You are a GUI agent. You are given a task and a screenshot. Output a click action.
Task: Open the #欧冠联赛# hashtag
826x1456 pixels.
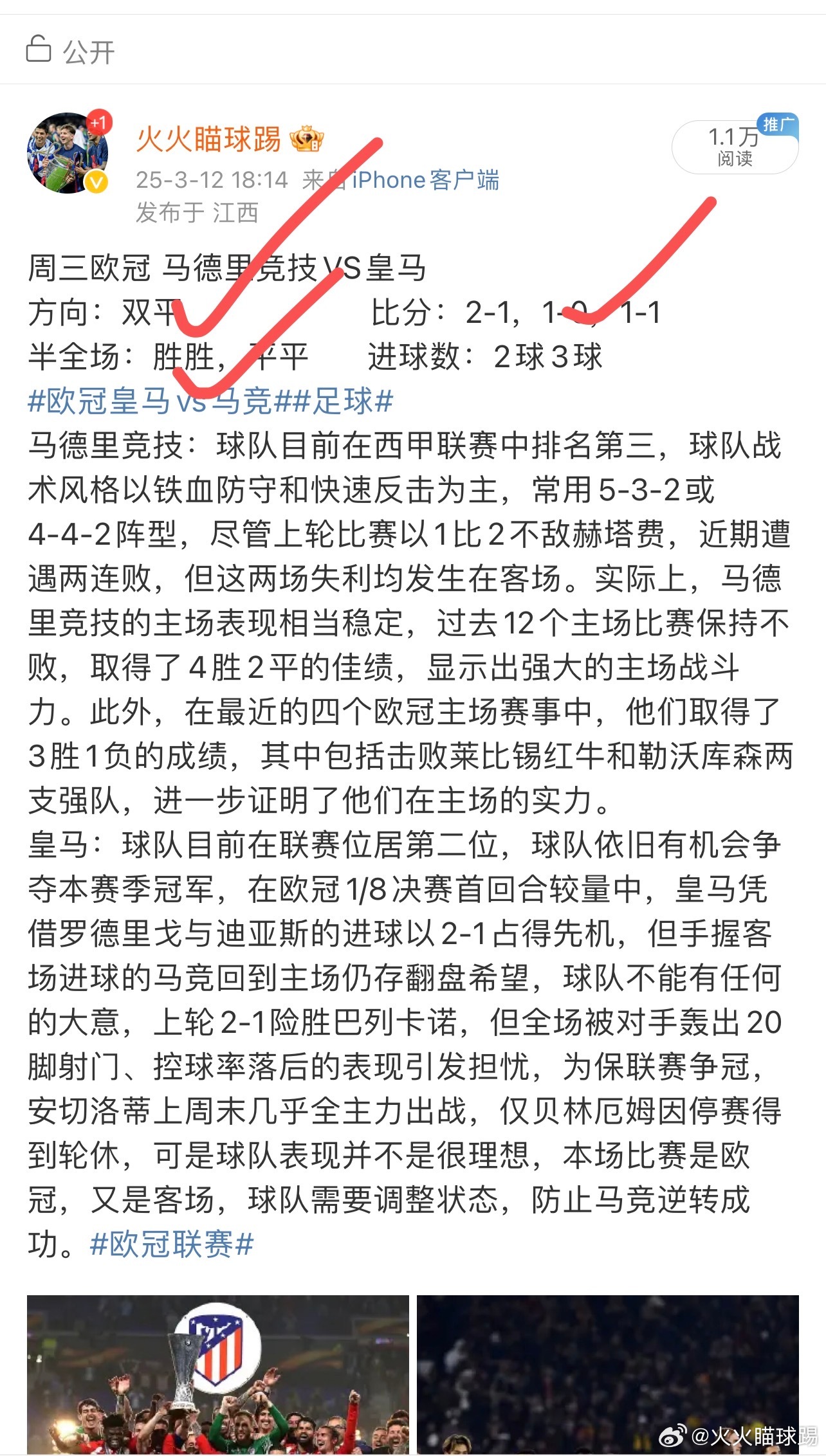click(x=172, y=1244)
